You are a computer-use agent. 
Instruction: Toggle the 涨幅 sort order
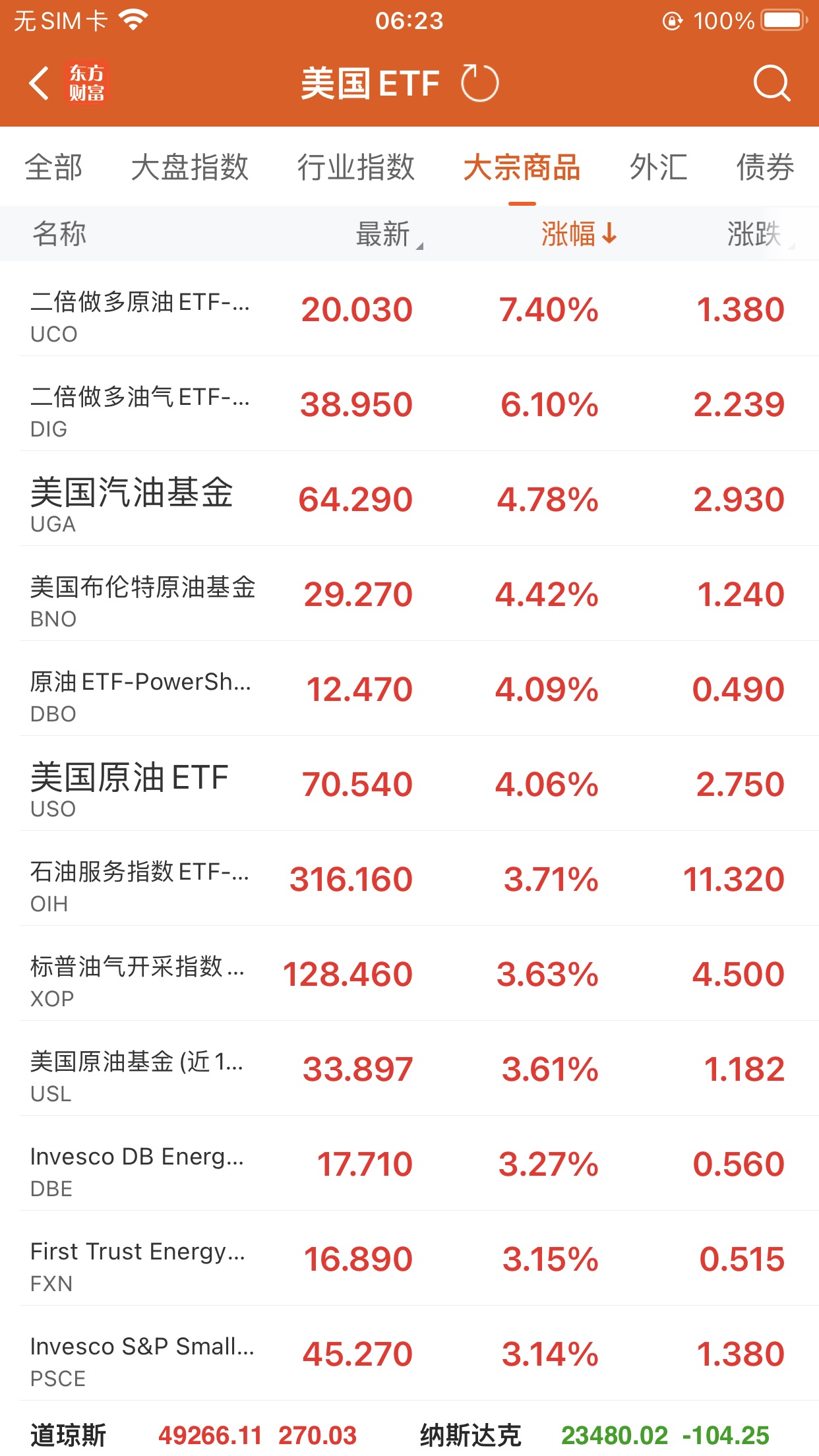pyautogui.click(x=579, y=234)
